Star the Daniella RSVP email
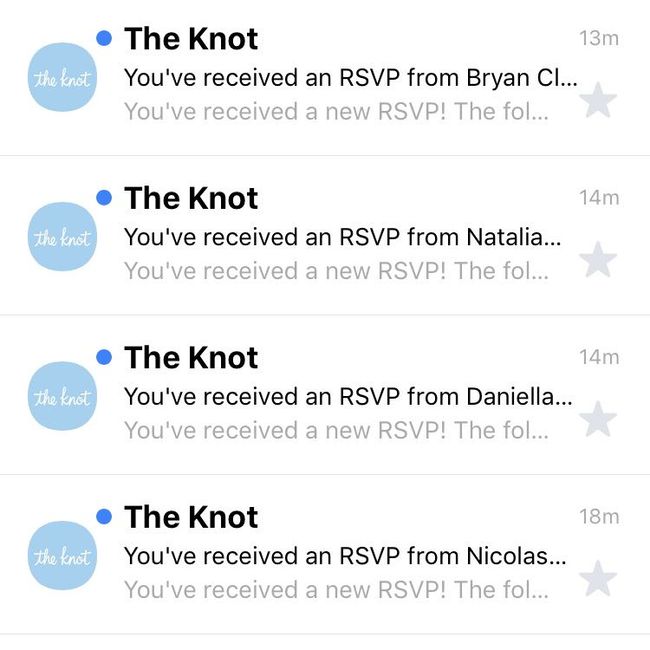650x650 pixels. 599,419
